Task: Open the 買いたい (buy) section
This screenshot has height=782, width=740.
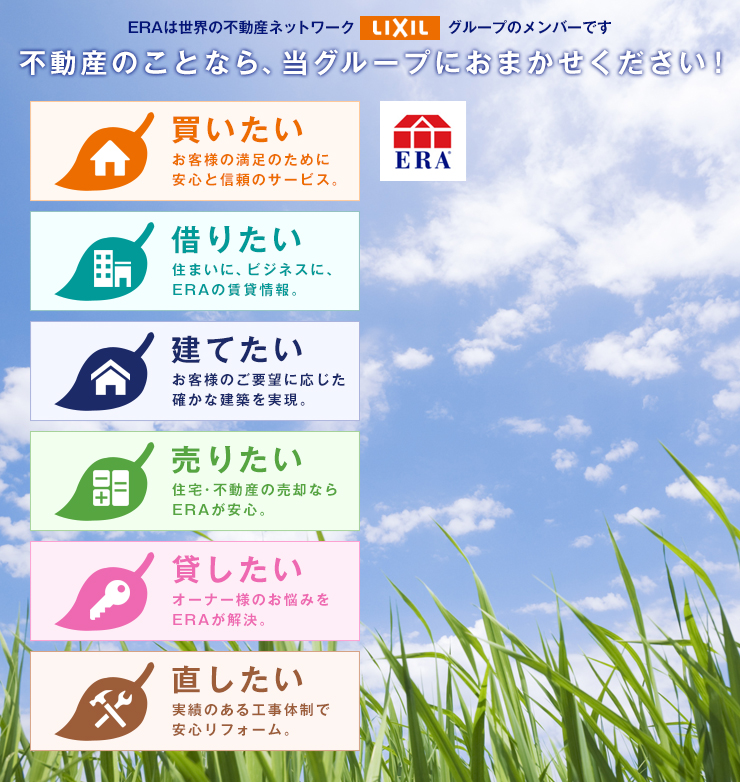Action: pyautogui.click(x=195, y=151)
